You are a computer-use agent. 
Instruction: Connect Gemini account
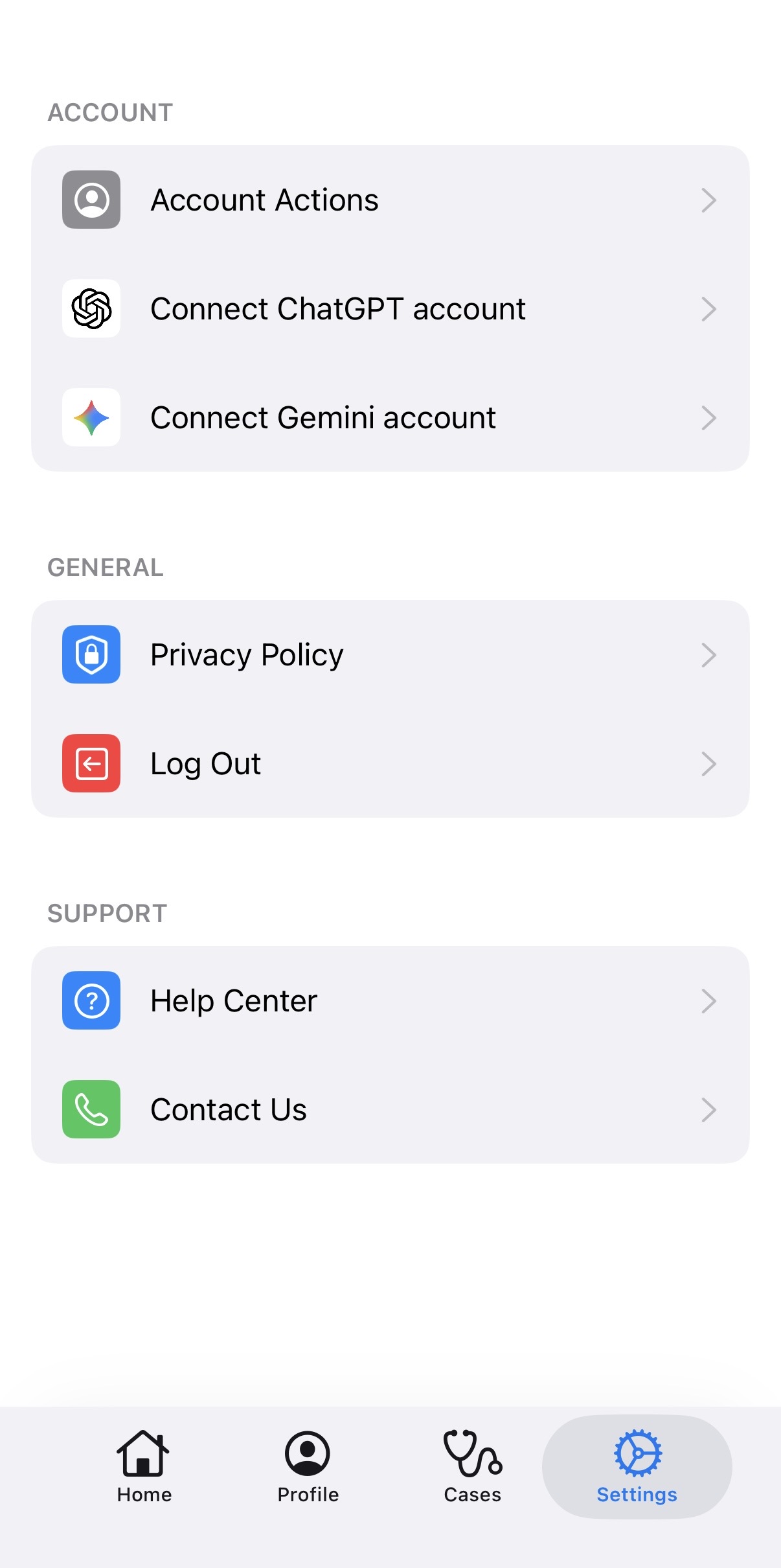click(390, 418)
